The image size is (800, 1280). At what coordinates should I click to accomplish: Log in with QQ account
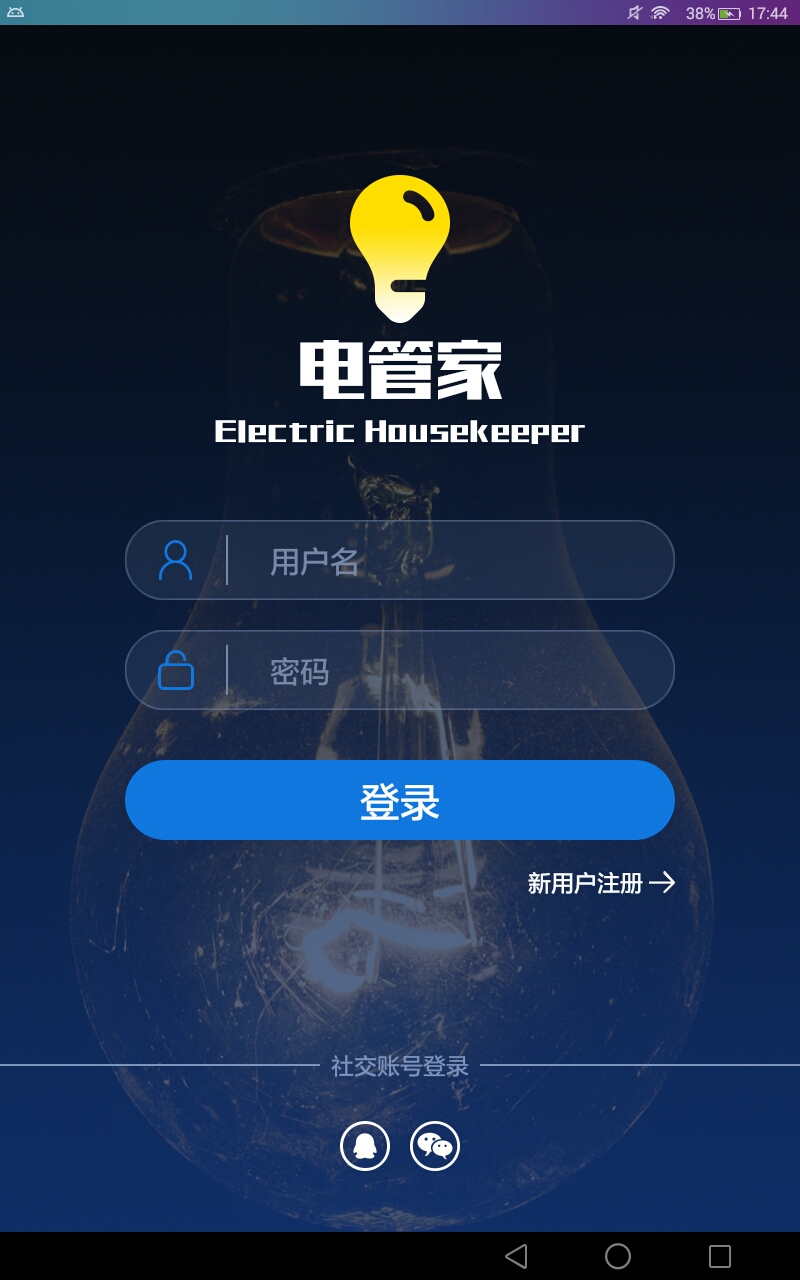click(365, 1146)
